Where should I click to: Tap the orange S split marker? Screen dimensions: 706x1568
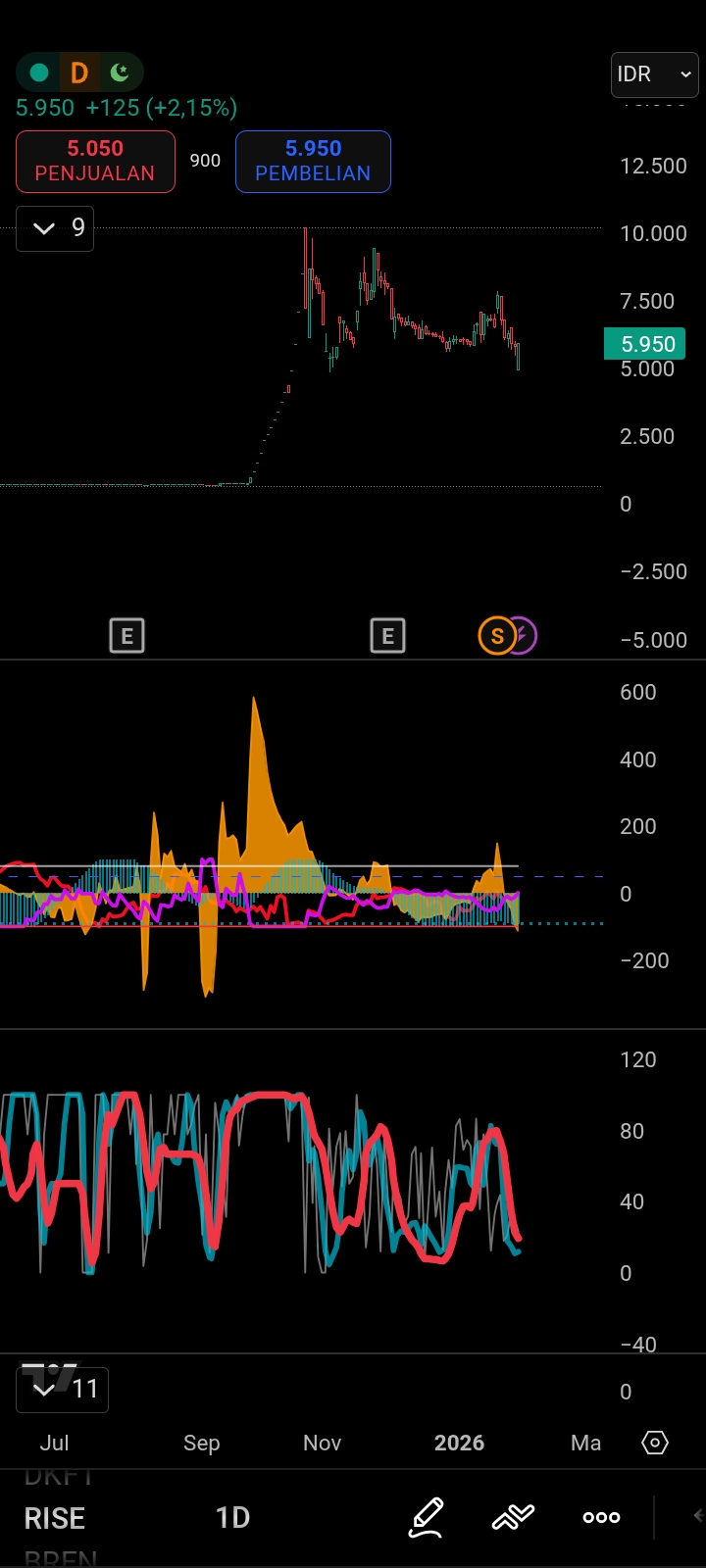click(x=496, y=636)
